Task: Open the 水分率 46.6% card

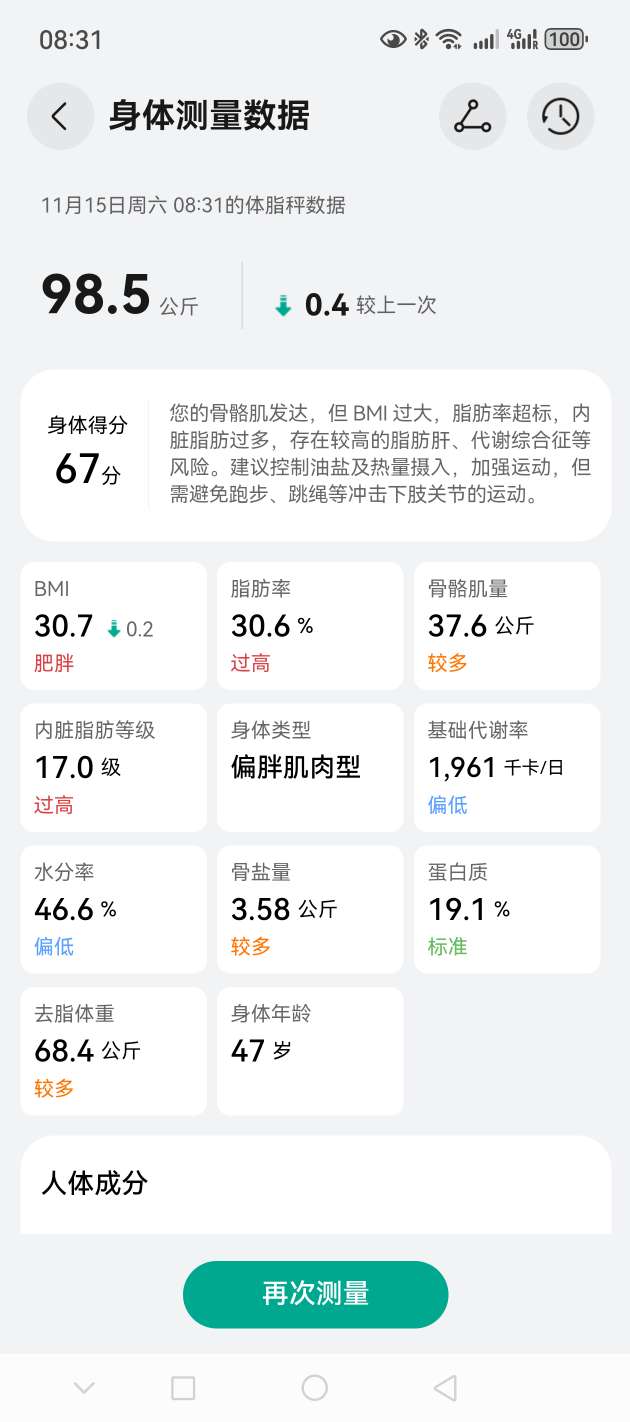Action: point(113,909)
